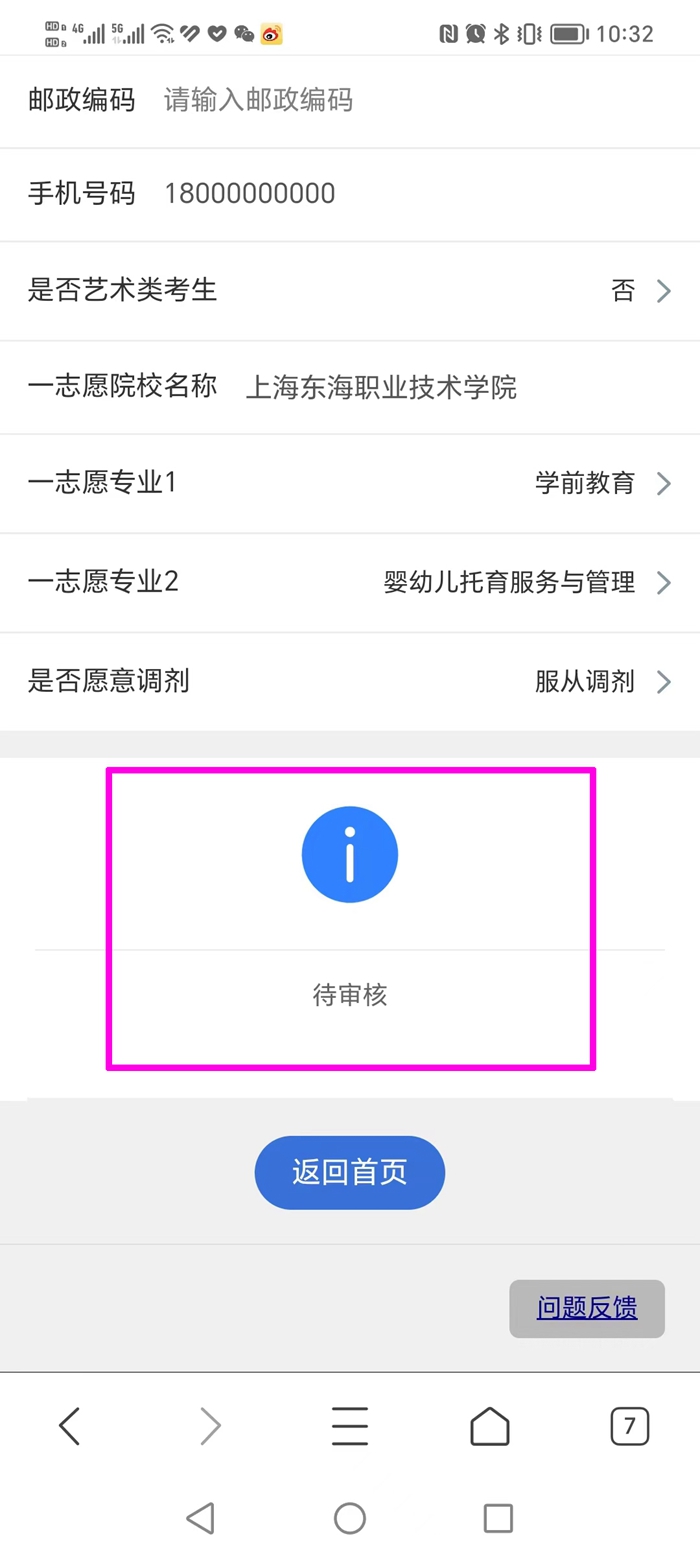The height and width of the screenshot is (1556, 700).
Task: Open the system recent apps
Action: pyautogui.click(x=498, y=1518)
